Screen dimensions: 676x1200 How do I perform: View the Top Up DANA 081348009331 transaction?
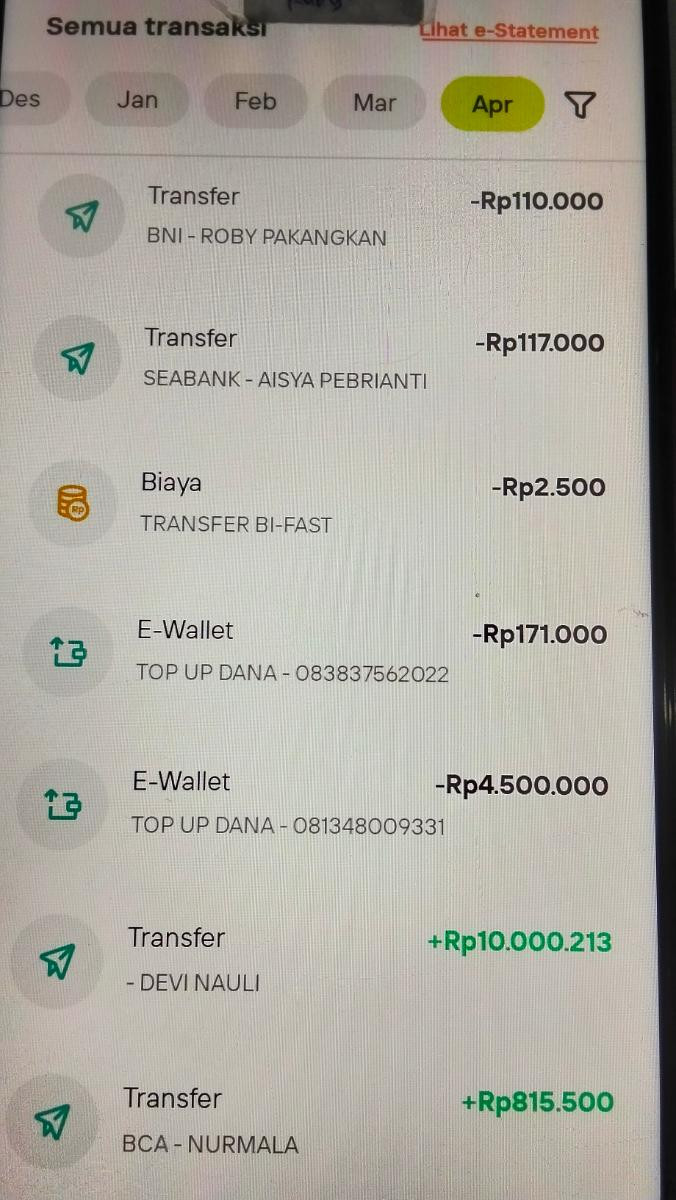point(330,803)
